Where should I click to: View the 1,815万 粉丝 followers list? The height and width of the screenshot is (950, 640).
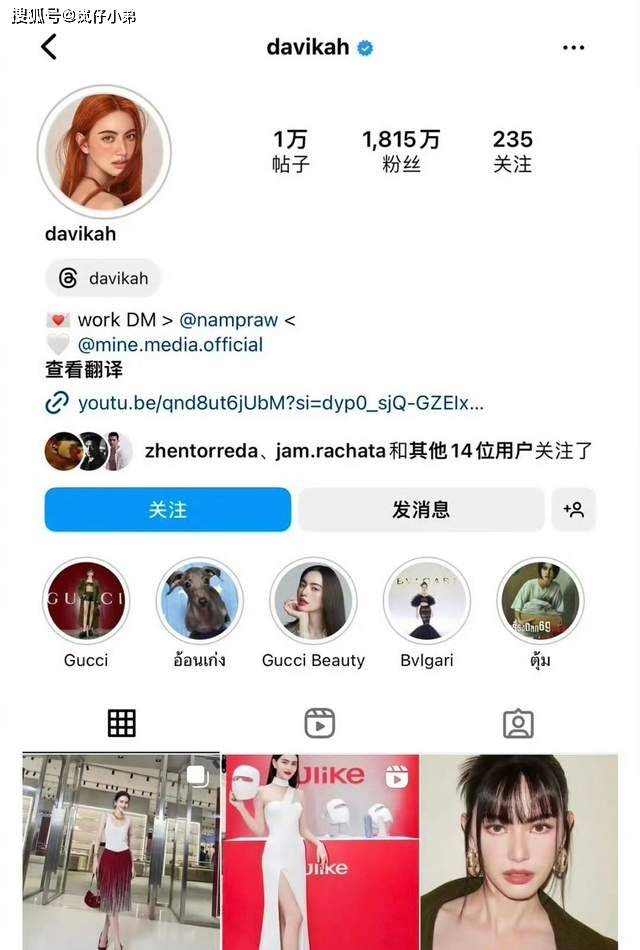click(401, 151)
